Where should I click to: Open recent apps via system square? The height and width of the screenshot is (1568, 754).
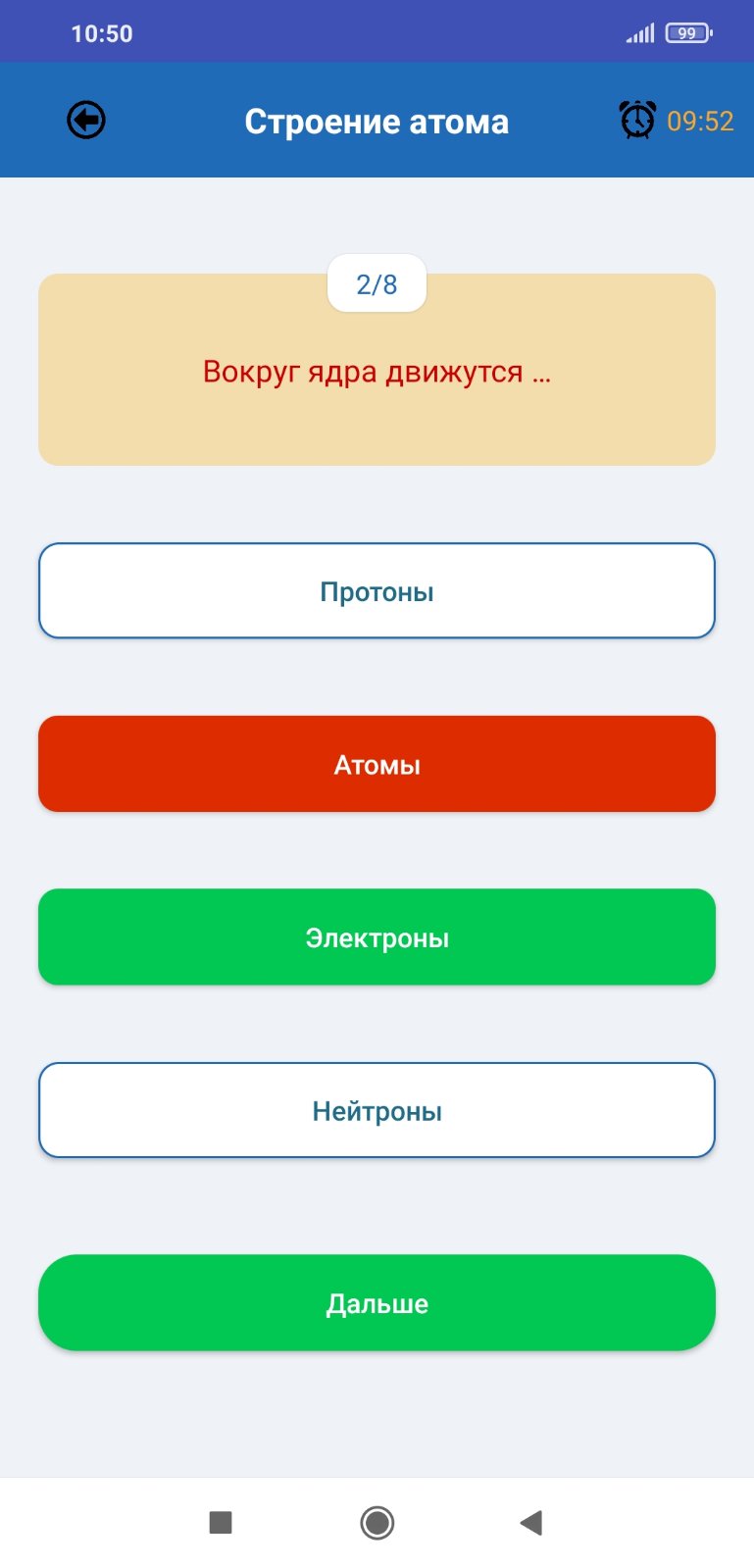[221, 1522]
